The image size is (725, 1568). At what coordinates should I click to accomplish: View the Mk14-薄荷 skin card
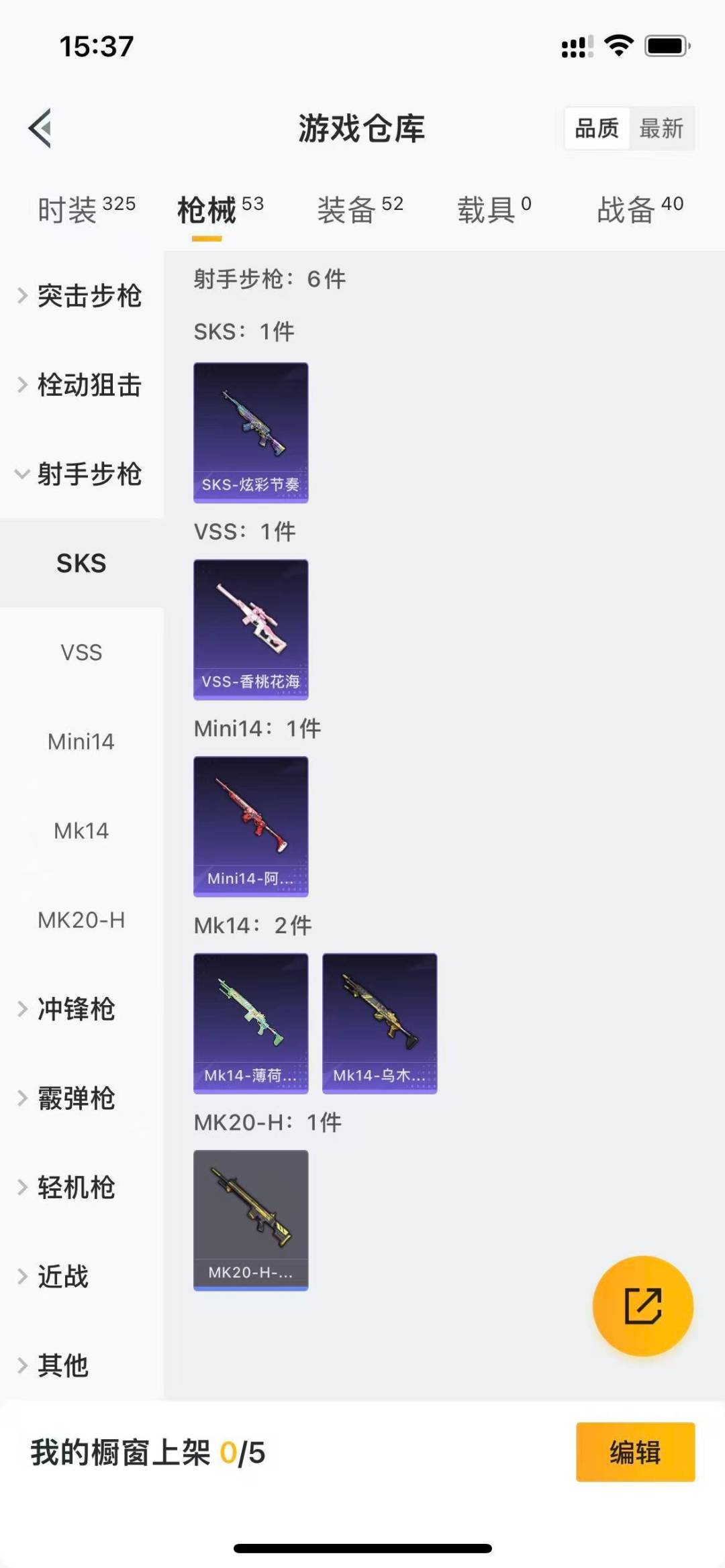[x=251, y=1023]
